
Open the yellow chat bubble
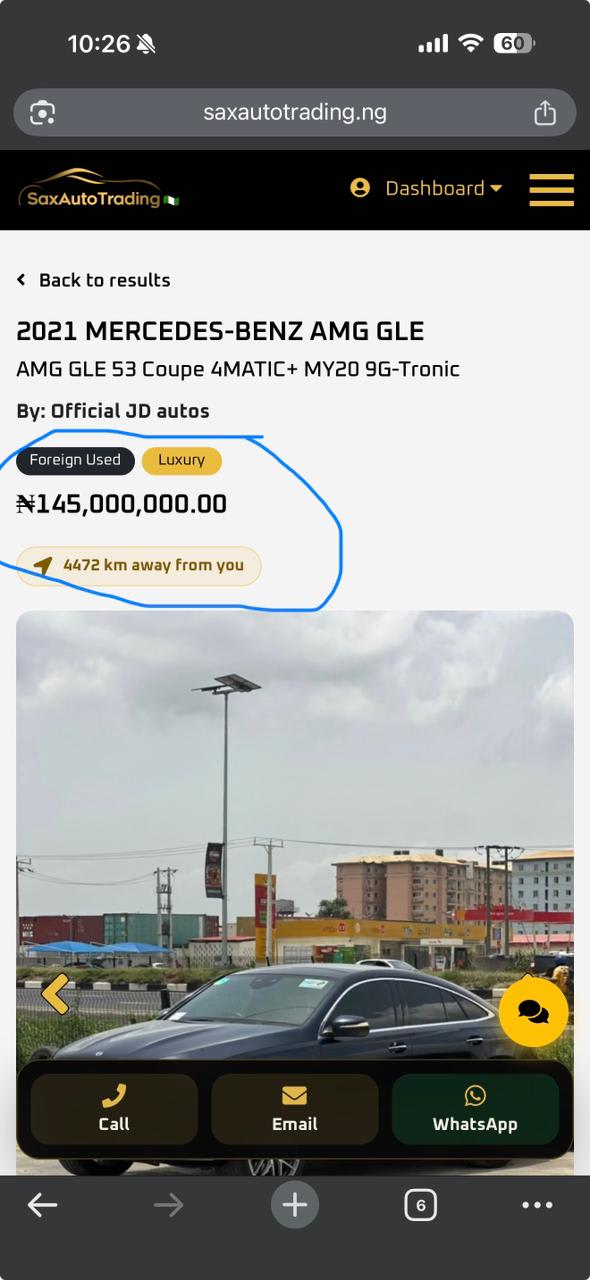pos(533,1012)
